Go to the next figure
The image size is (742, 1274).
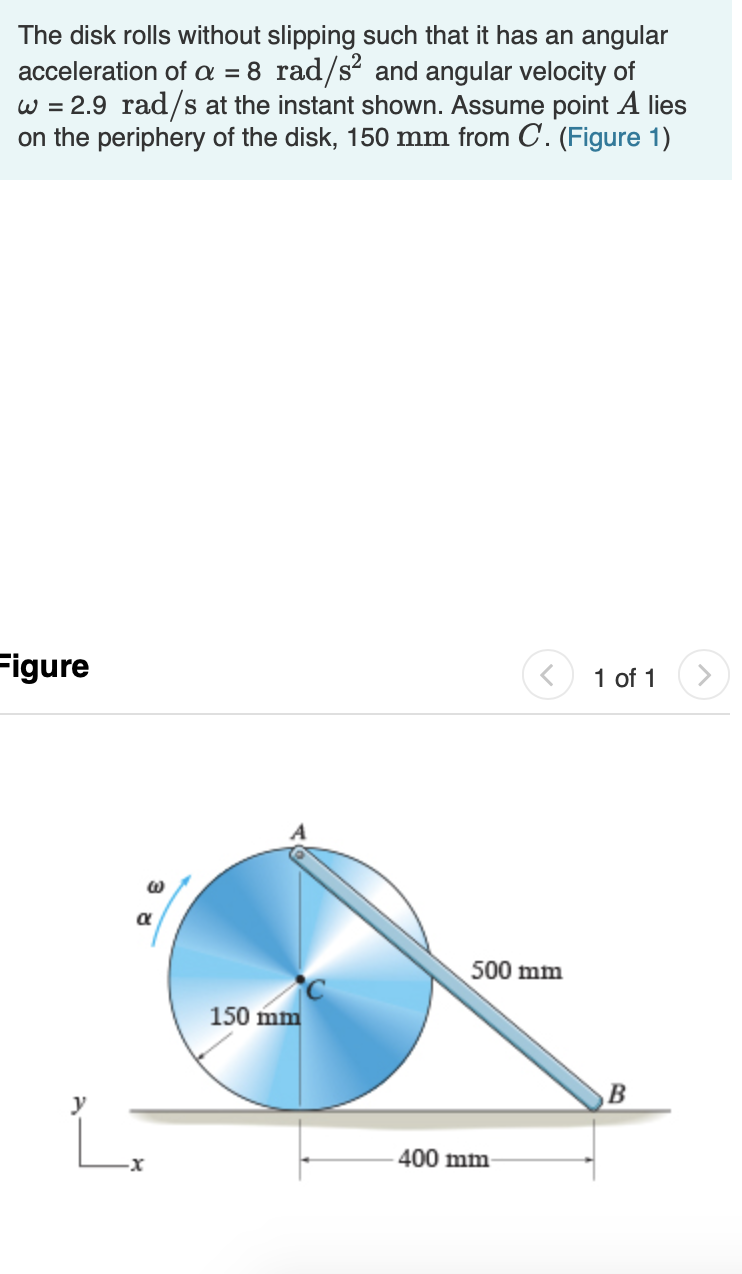click(705, 677)
